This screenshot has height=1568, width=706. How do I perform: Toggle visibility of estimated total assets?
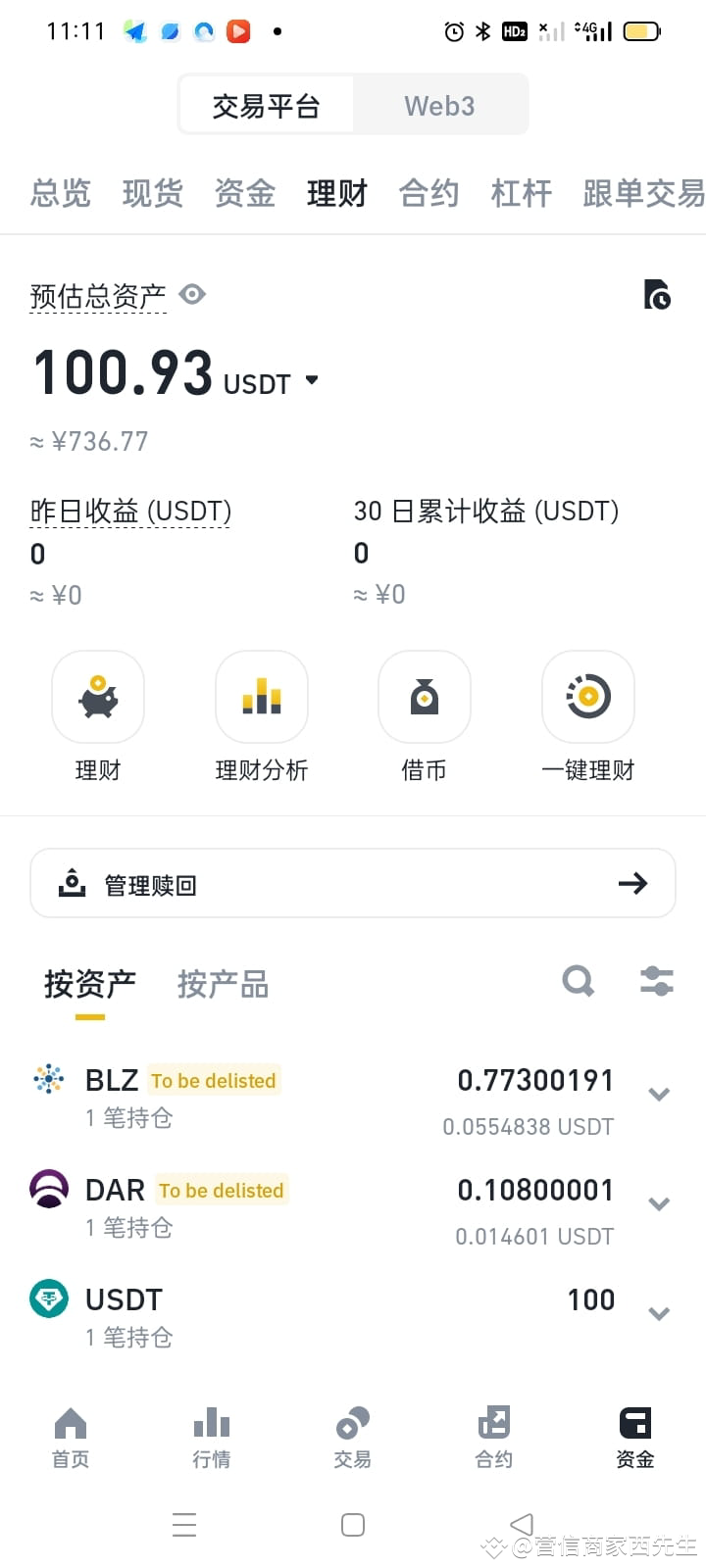coord(192,295)
